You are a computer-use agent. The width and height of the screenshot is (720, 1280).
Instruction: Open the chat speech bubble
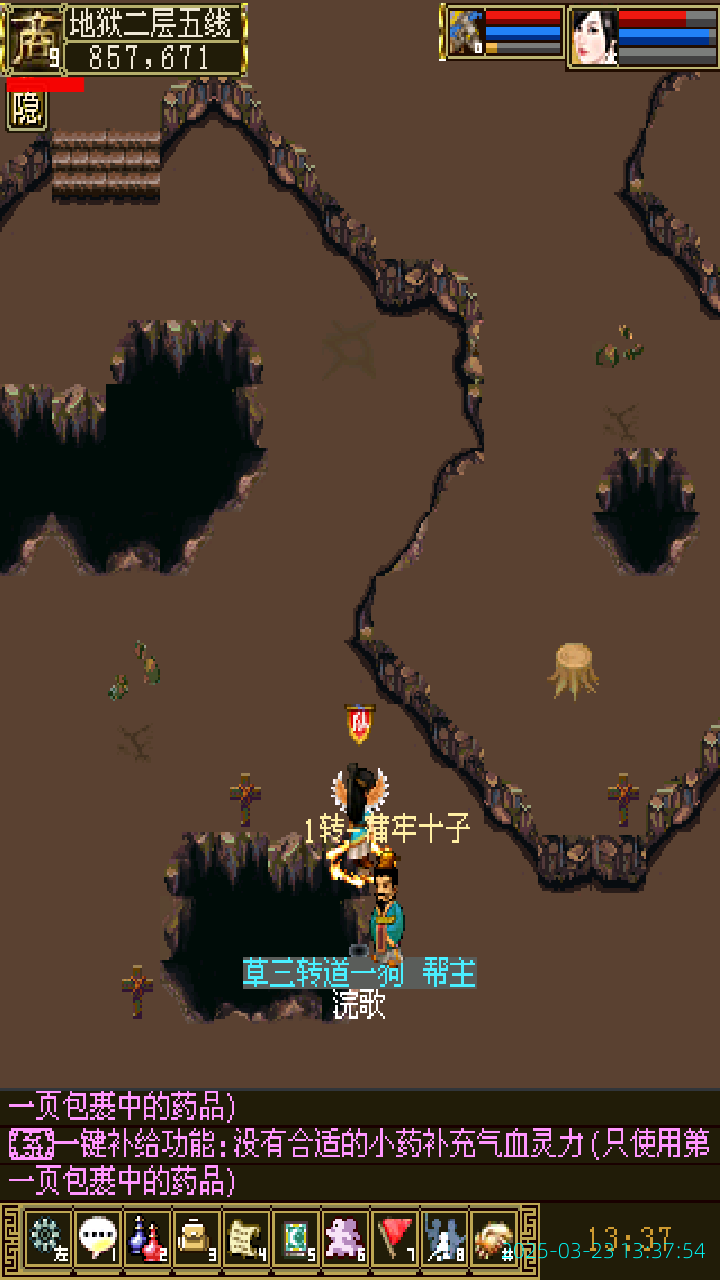coord(97,1238)
